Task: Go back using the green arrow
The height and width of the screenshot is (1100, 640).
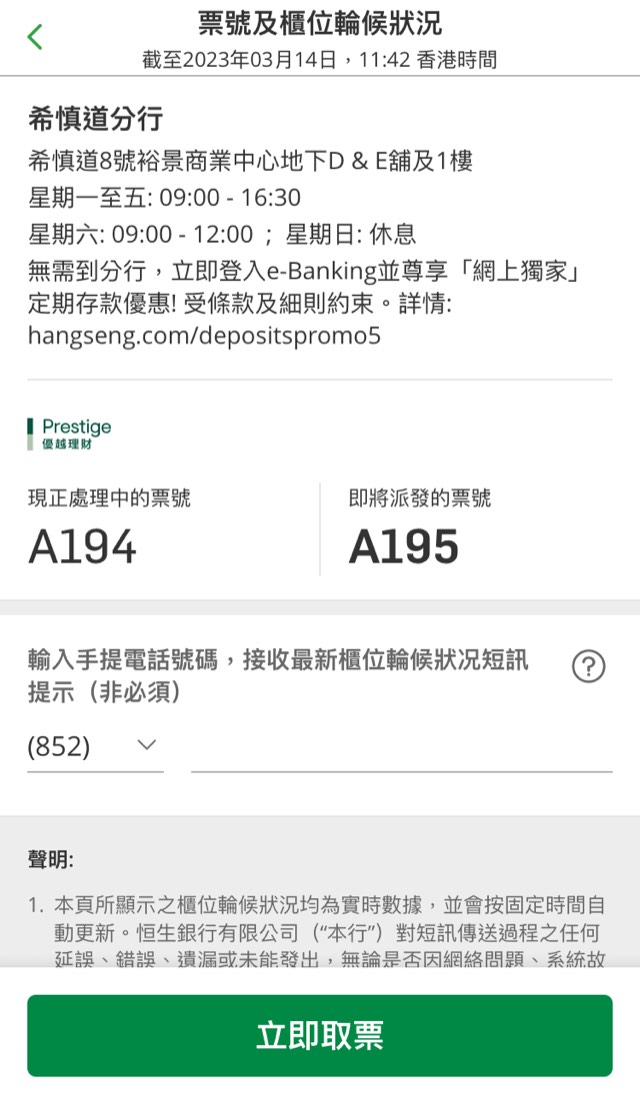Action: click(x=35, y=36)
